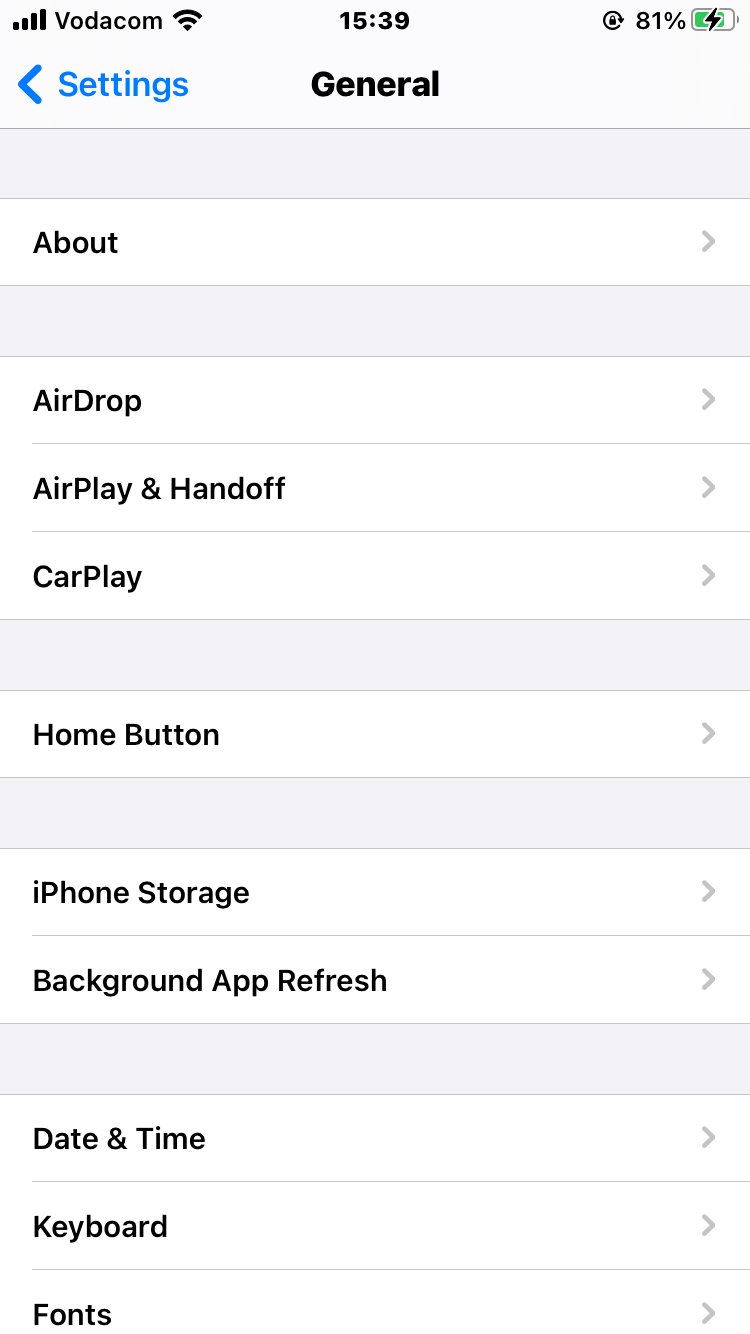Open the Fonts settings row

point(375,1313)
